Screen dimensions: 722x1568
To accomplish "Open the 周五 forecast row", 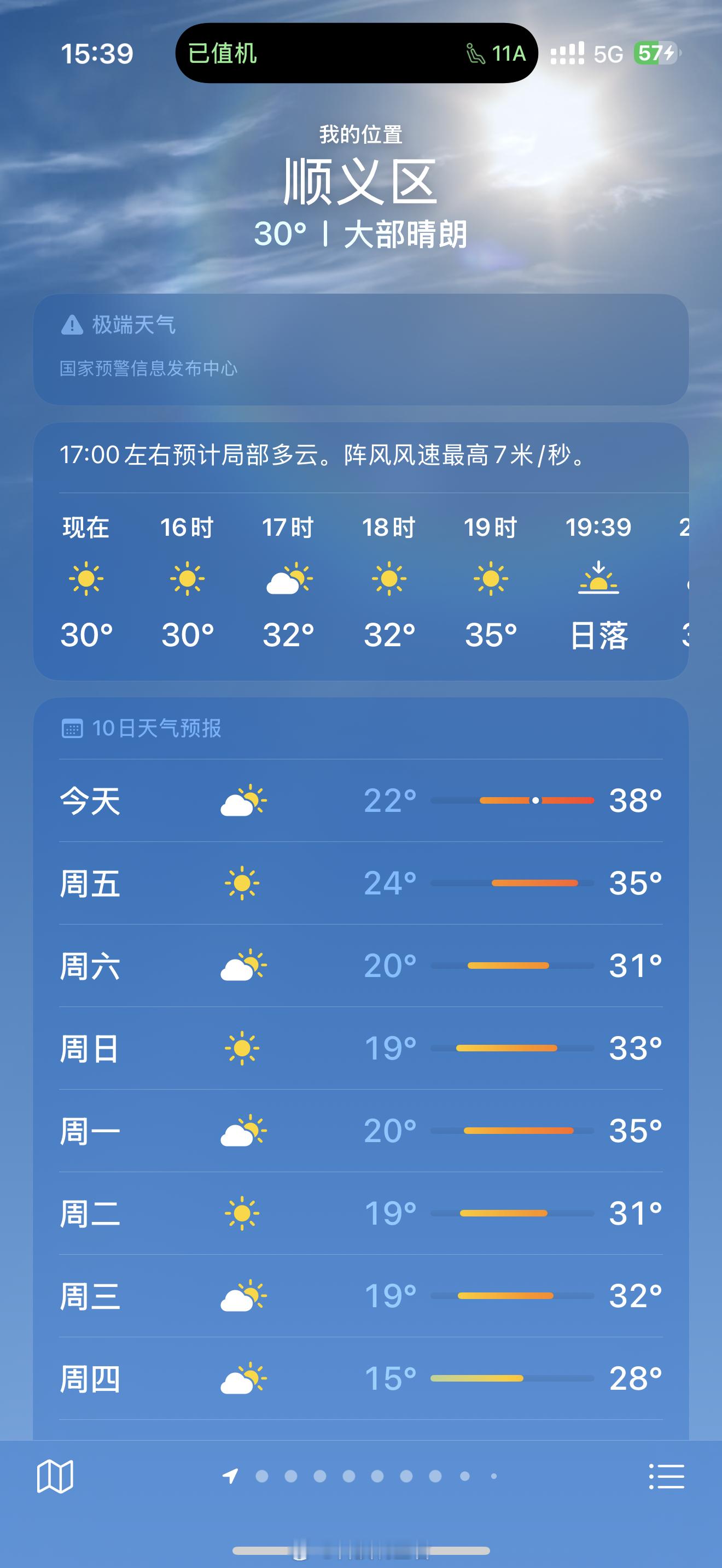I will click(x=360, y=883).
